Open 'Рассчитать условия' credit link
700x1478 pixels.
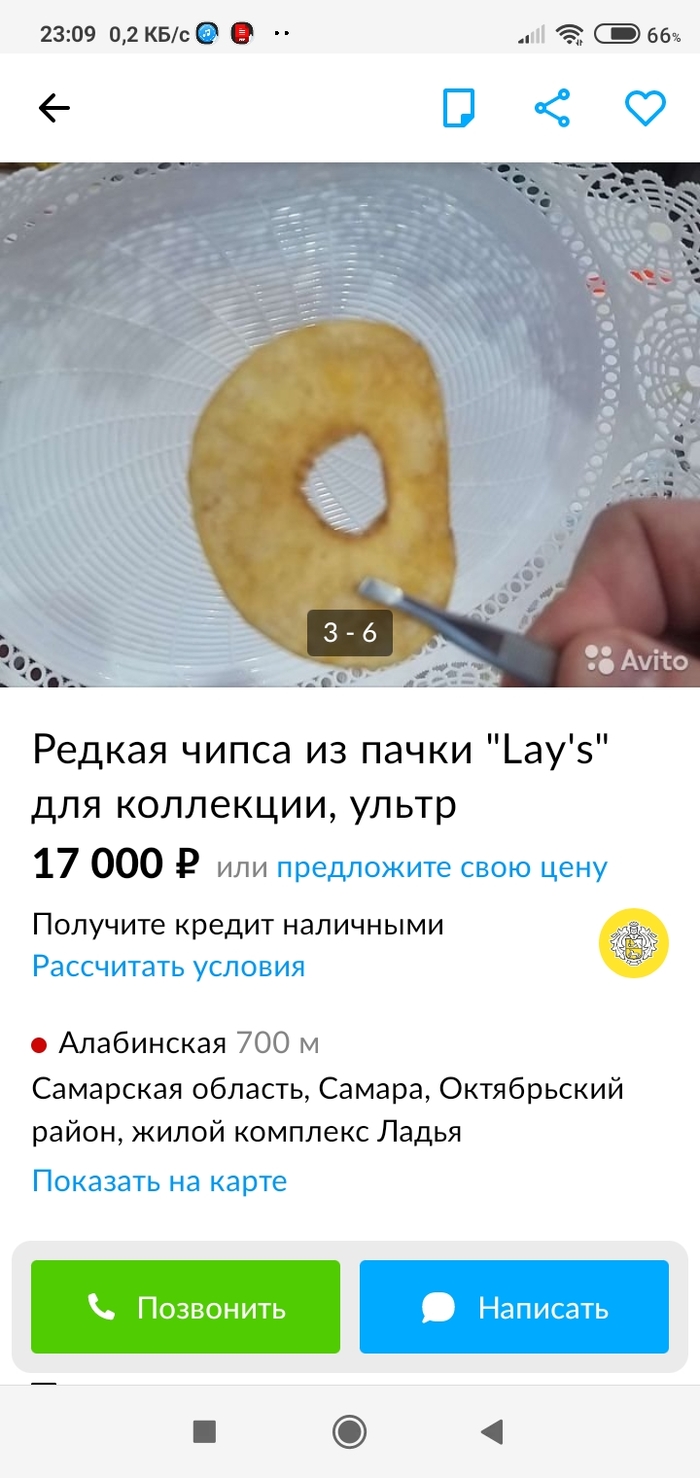pyautogui.click(x=168, y=967)
